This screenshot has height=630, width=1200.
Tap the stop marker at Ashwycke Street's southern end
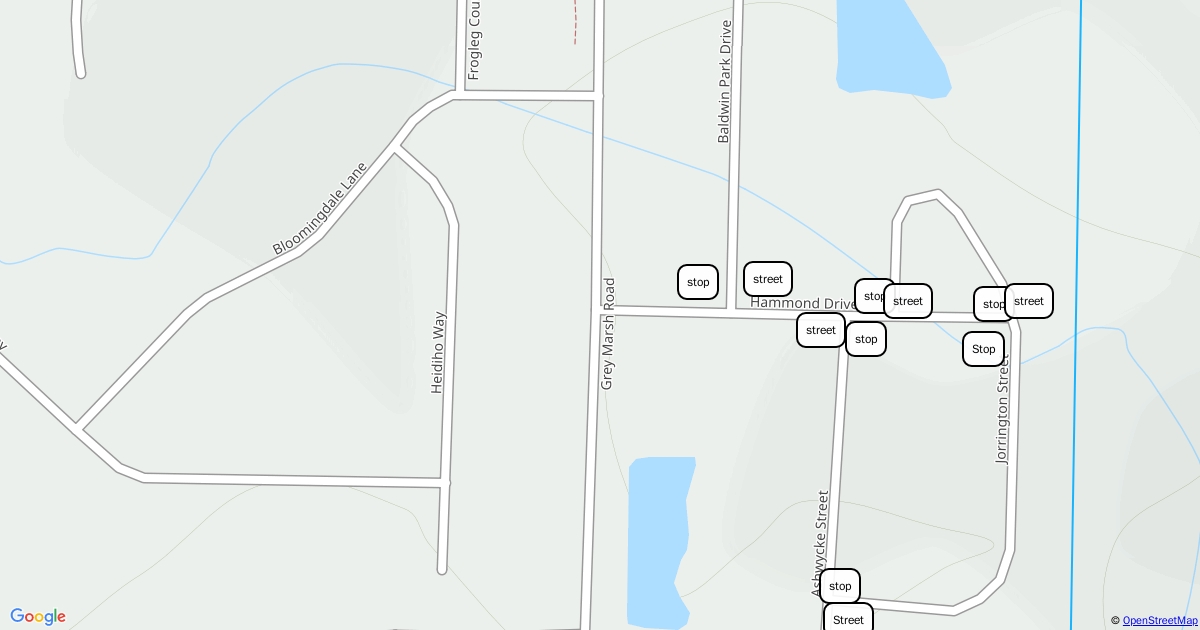(x=840, y=586)
